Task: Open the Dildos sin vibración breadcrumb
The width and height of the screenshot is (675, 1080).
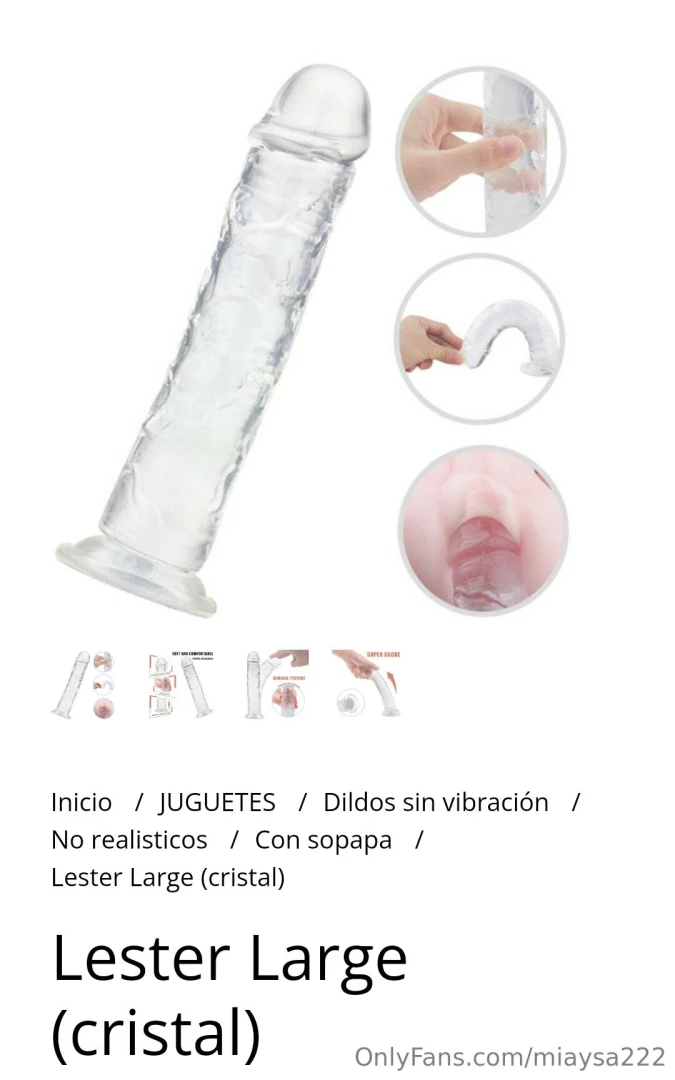Action: tap(435, 802)
